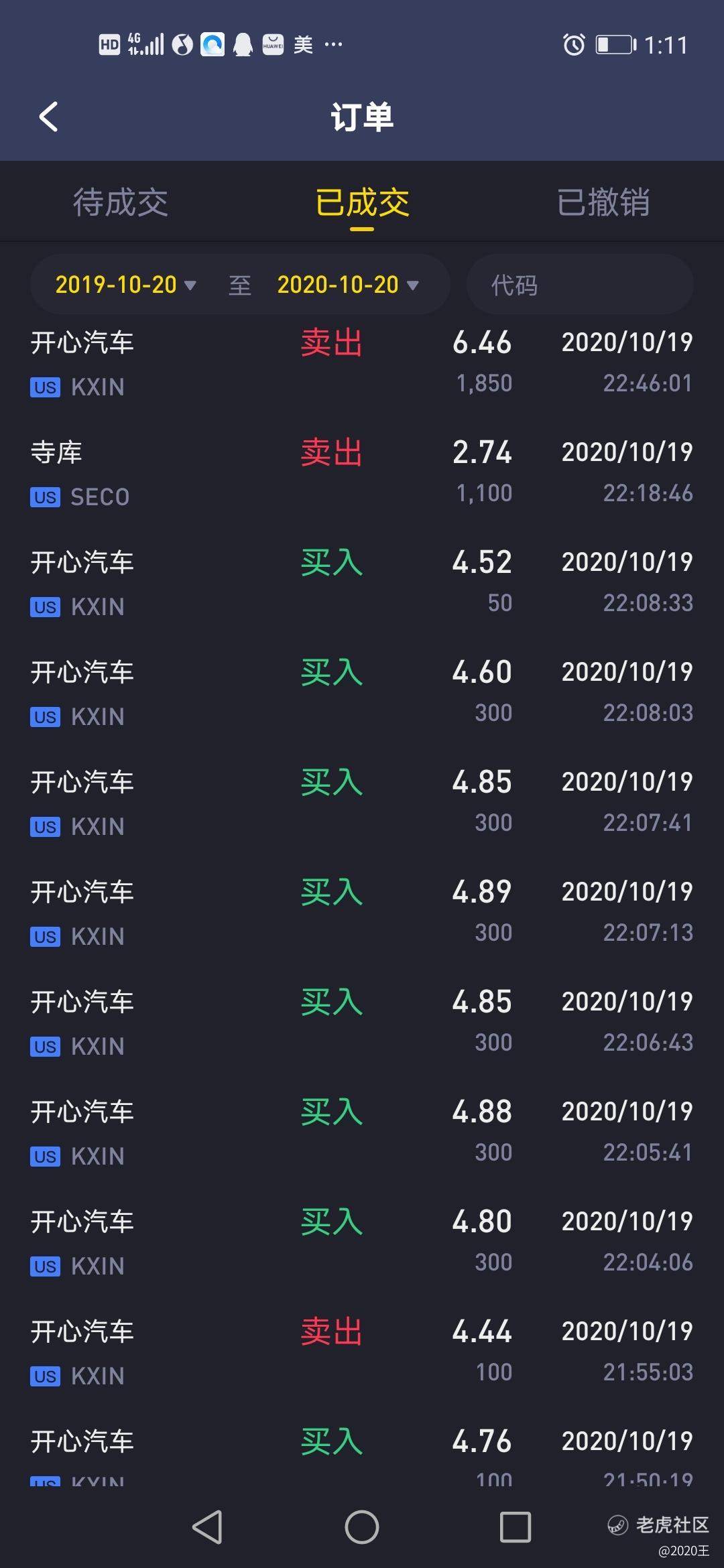724x1568 pixels.
Task: Open KXIN buy order at 4.89
Action: tap(362, 913)
